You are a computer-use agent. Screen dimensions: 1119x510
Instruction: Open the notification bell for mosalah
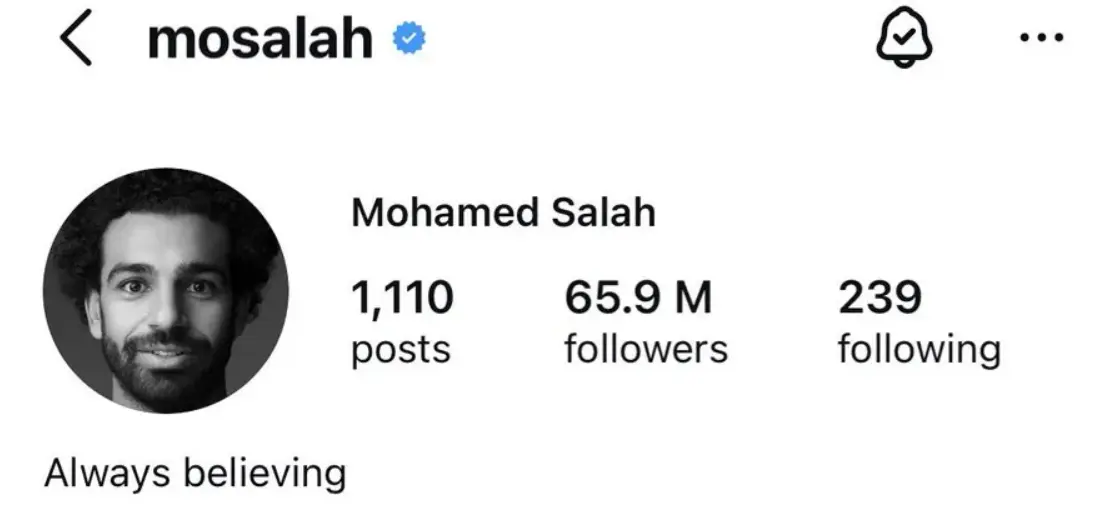(x=904, y=40)
